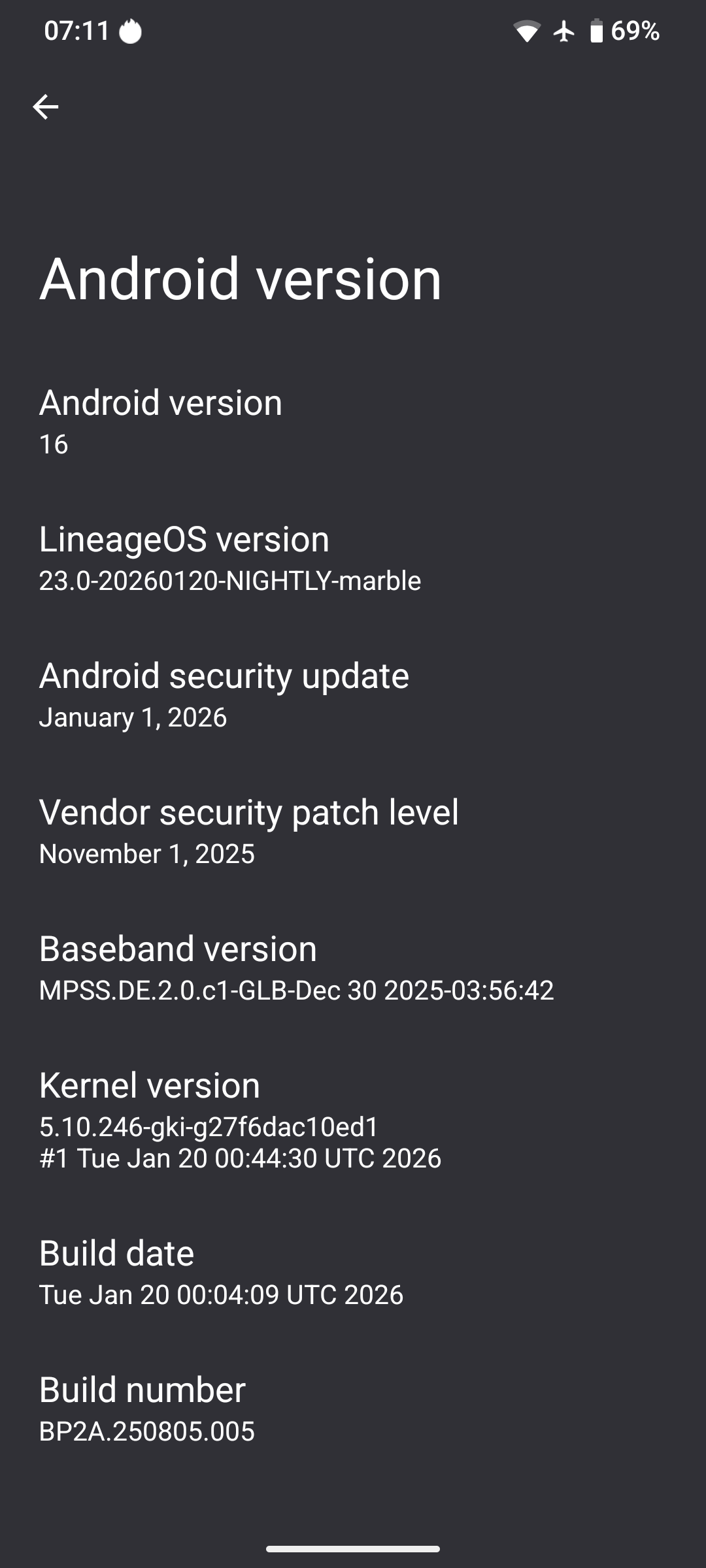Image resolution: width=706 pixels, height=1568 pixels.
Task: Select the Baseband version row
Action: click(x=295, y=968)
